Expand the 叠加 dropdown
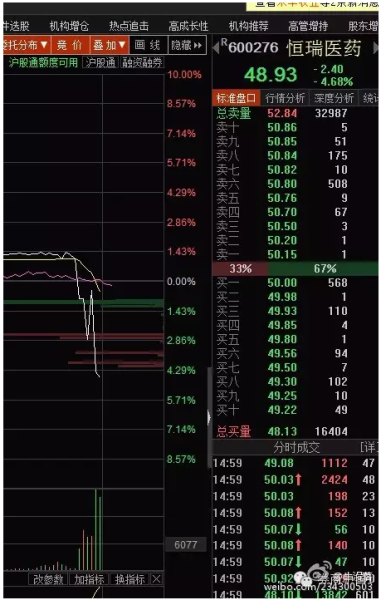Viewport: 381px width, 600px height. click(110, 45)
